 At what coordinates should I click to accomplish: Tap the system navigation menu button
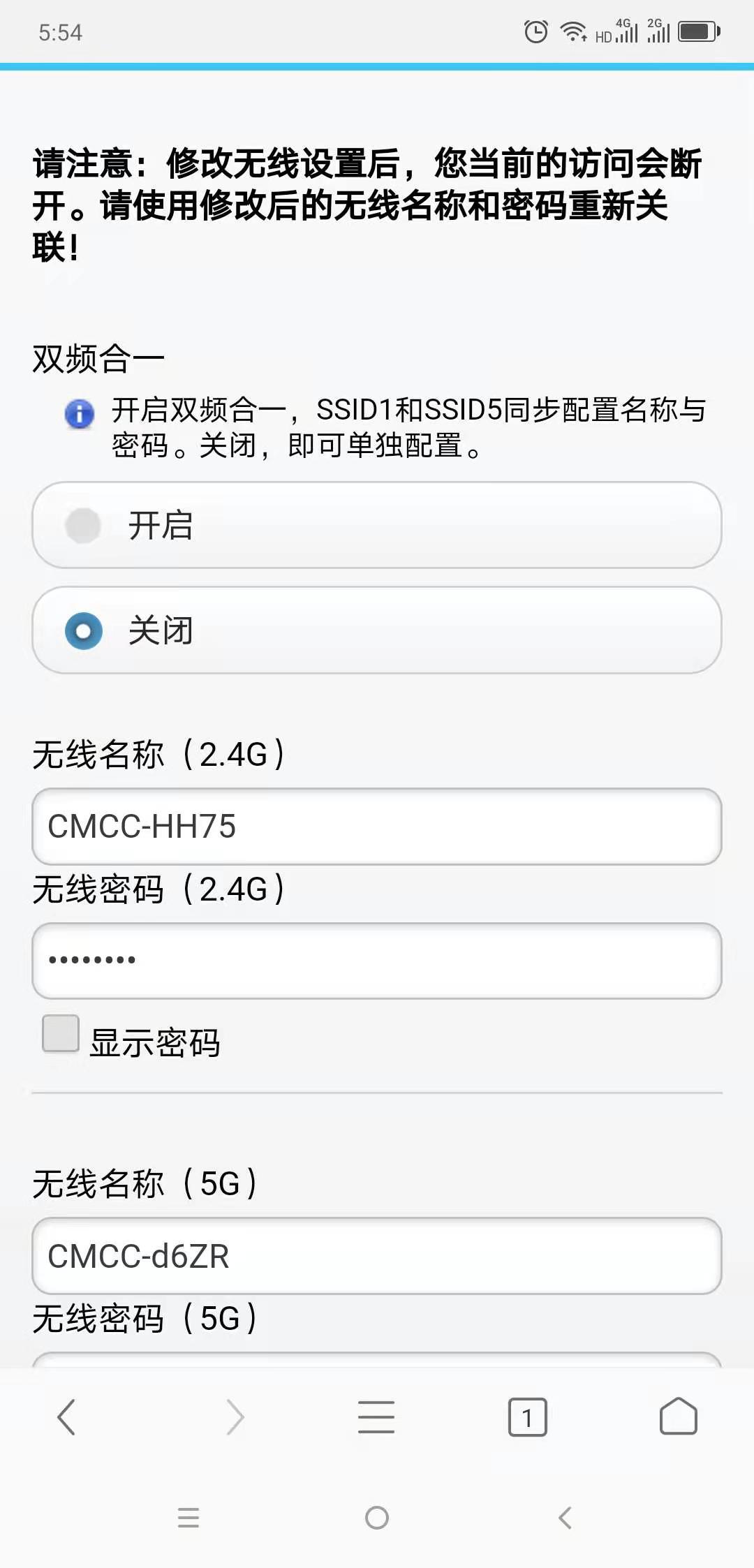[188, 1520]
